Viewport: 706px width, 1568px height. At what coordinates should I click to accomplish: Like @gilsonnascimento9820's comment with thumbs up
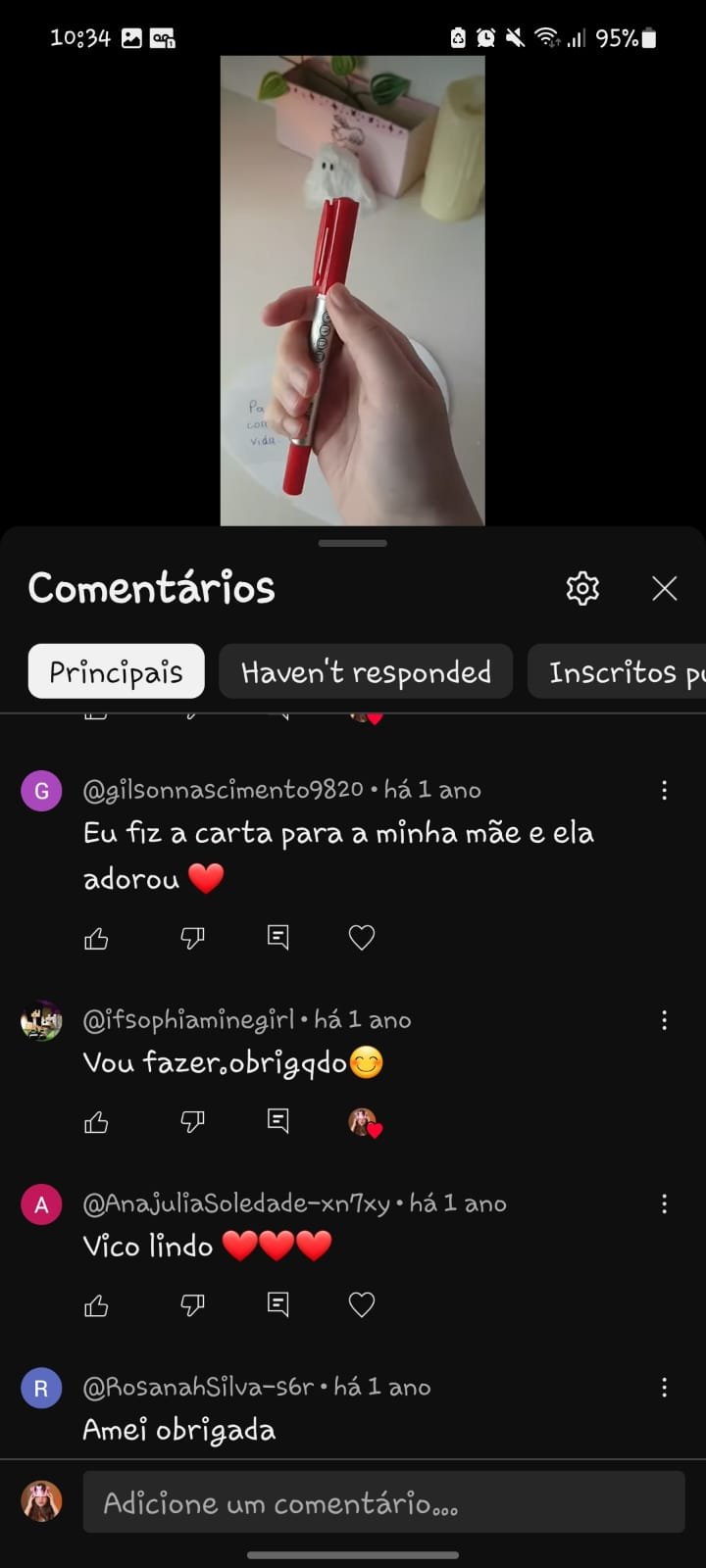point(96,937)
